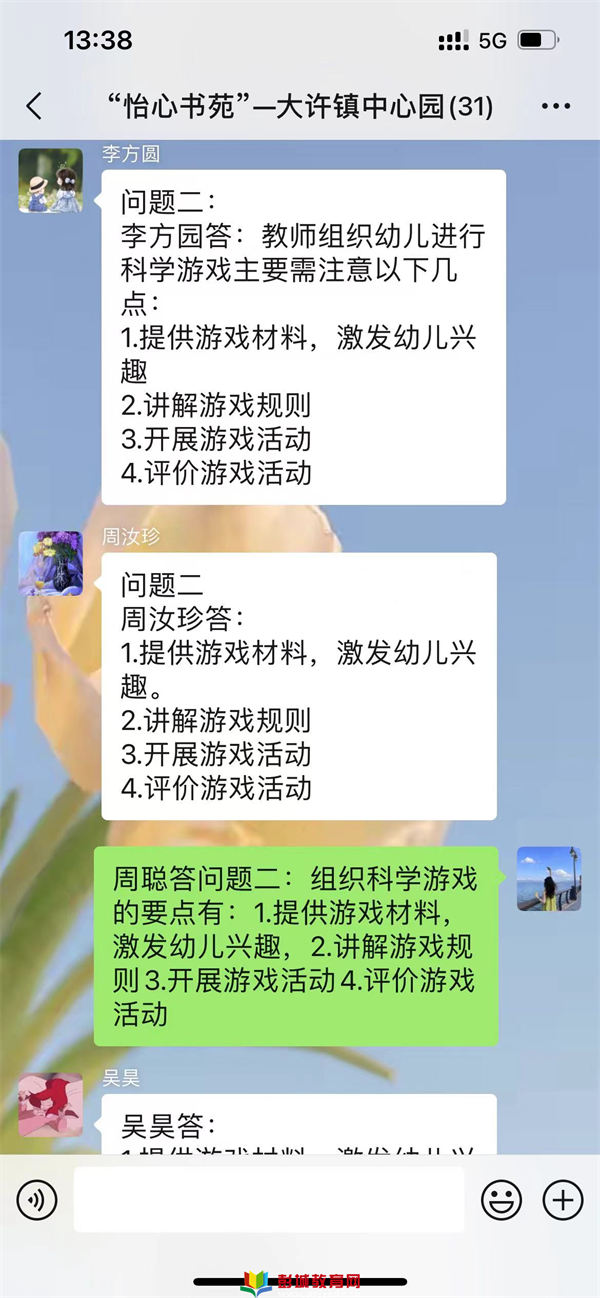Screen dimensions: 600x1298
Task: Switch to voice message input
Action: [37, 1199]
